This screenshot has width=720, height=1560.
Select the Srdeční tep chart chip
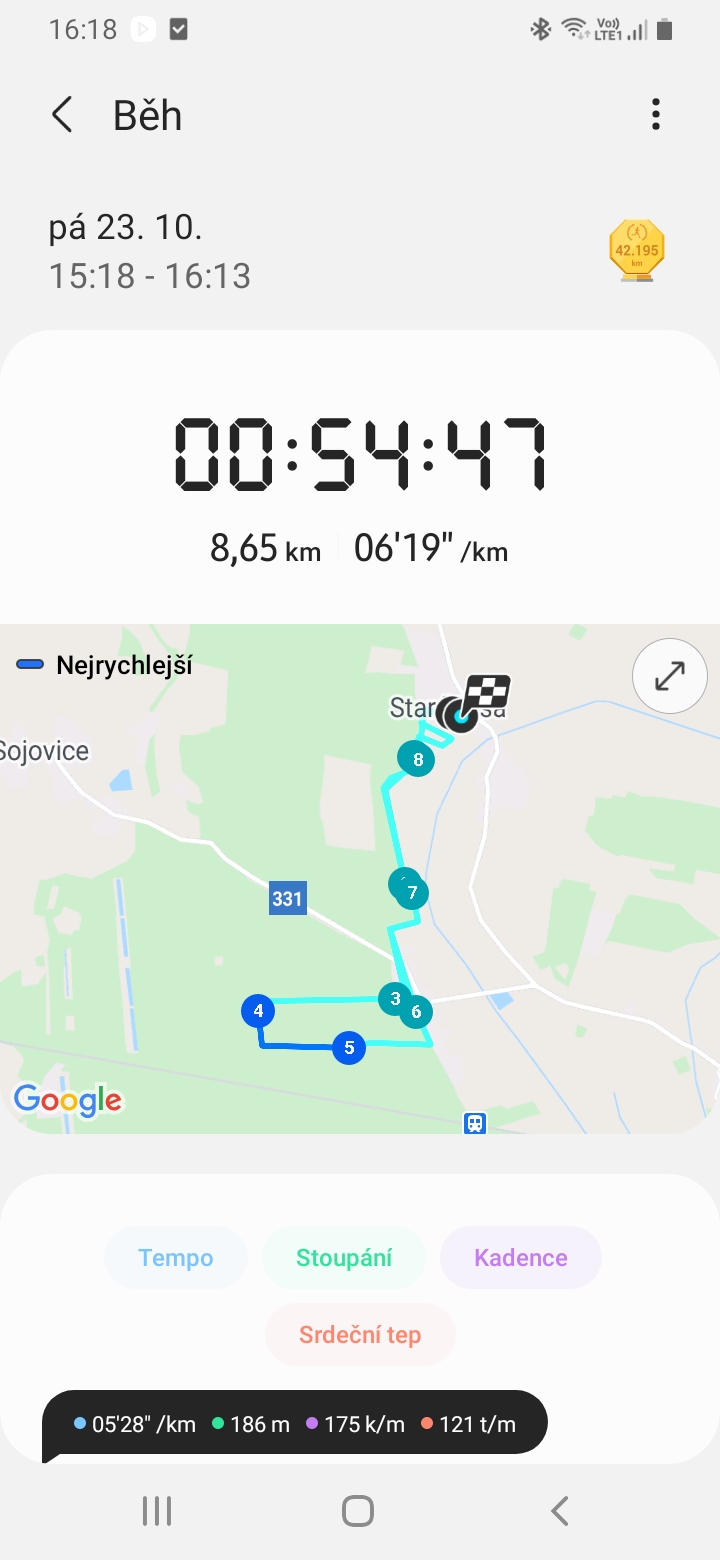pos(360,1334)
